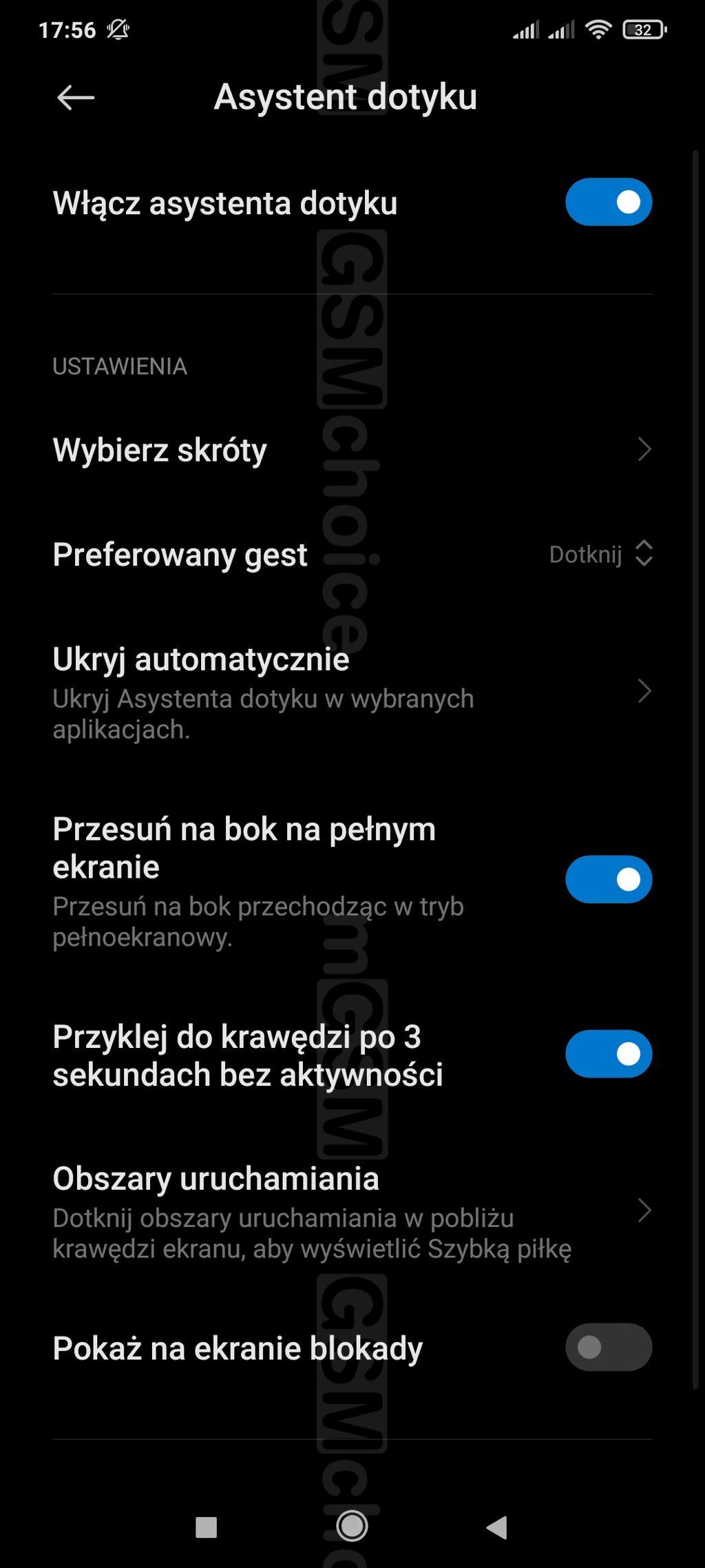Open the Preferowany gest dropdown
Viewport: 705px width, 1568px height.
pyautogui.click(x=599, y=554)
